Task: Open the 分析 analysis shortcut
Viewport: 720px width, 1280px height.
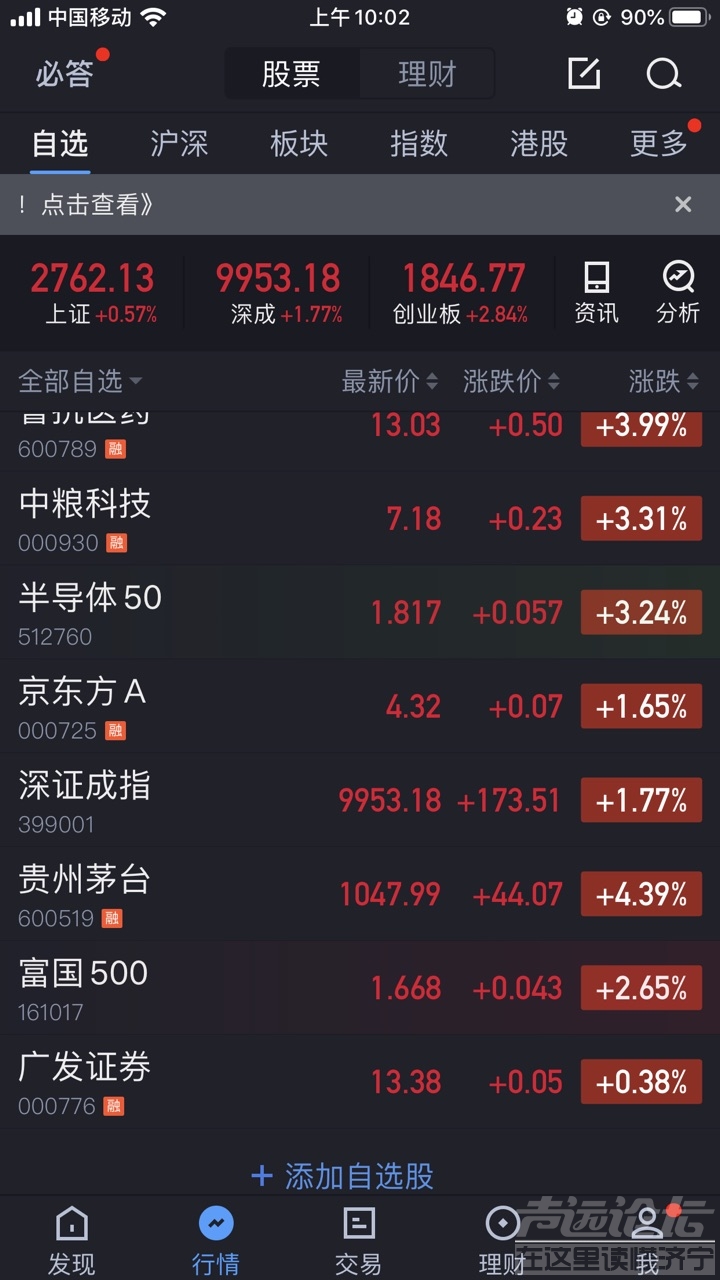Action: (x=678, y=292)
